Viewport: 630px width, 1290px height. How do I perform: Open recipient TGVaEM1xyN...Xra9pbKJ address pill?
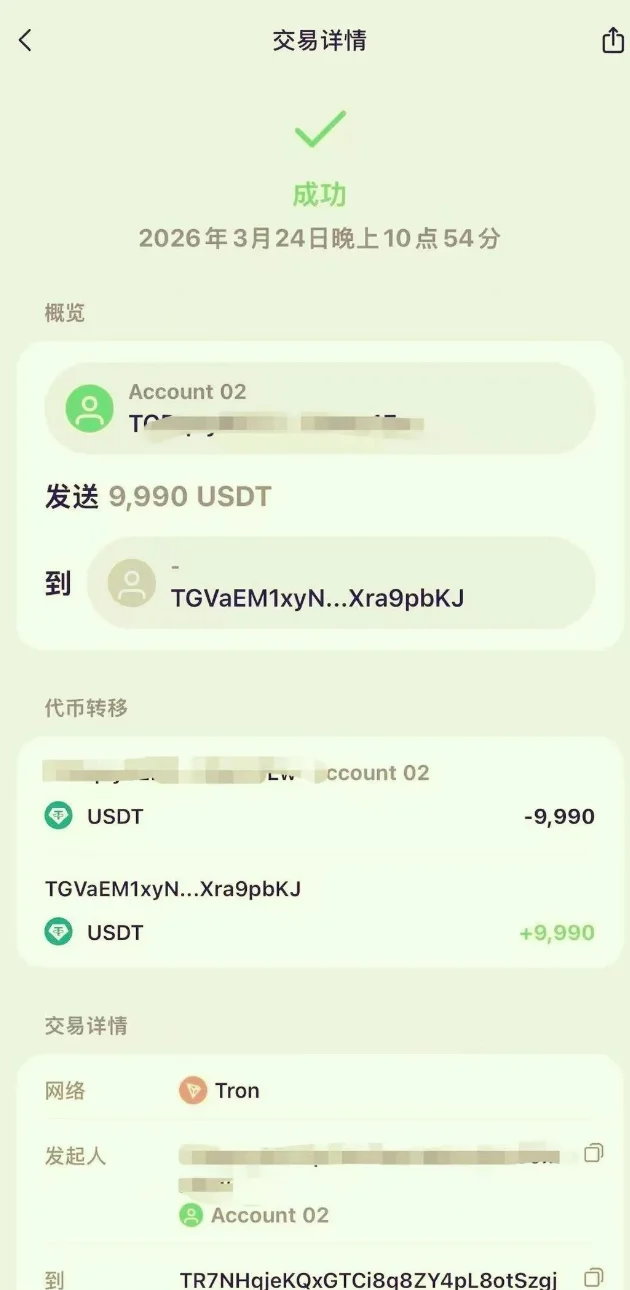[340, 584]
